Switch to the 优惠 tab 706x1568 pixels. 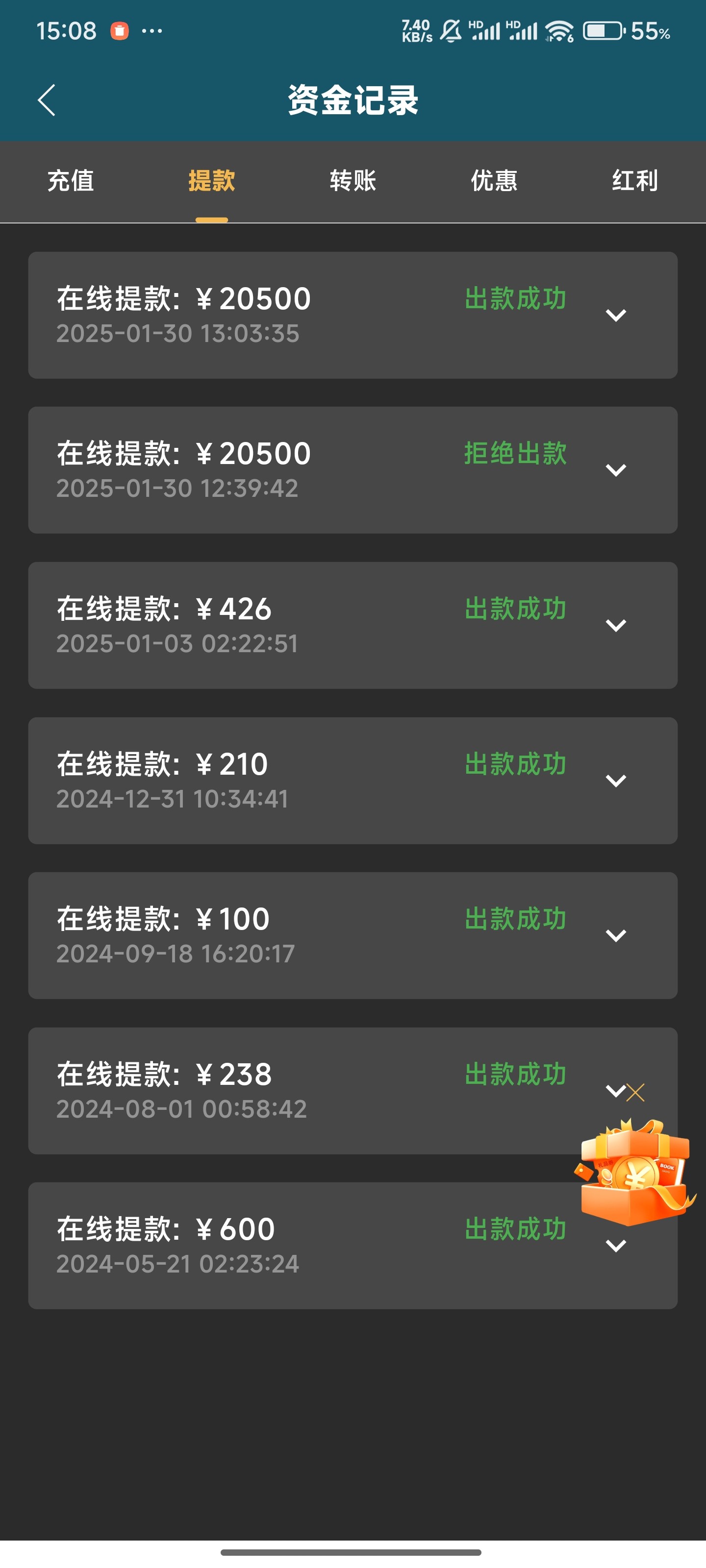[x=494, y=181]
